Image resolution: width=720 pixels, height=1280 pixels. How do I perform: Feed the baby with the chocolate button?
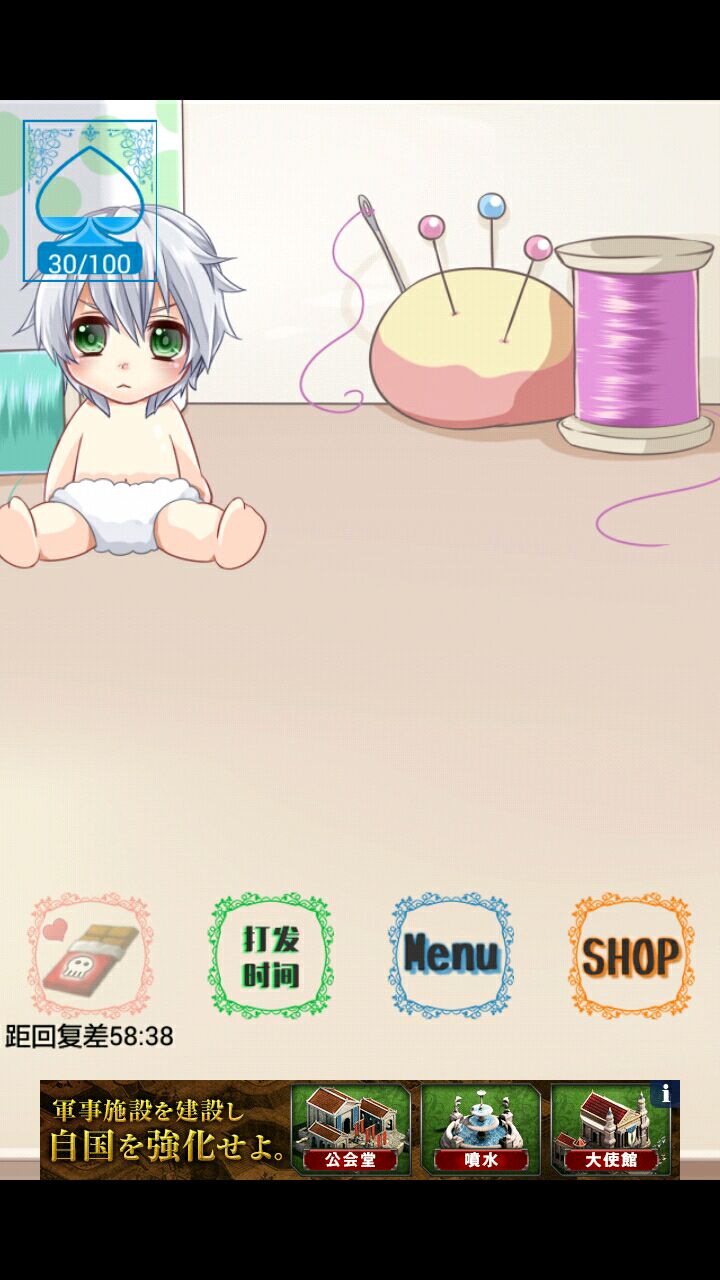click(90, 956)
